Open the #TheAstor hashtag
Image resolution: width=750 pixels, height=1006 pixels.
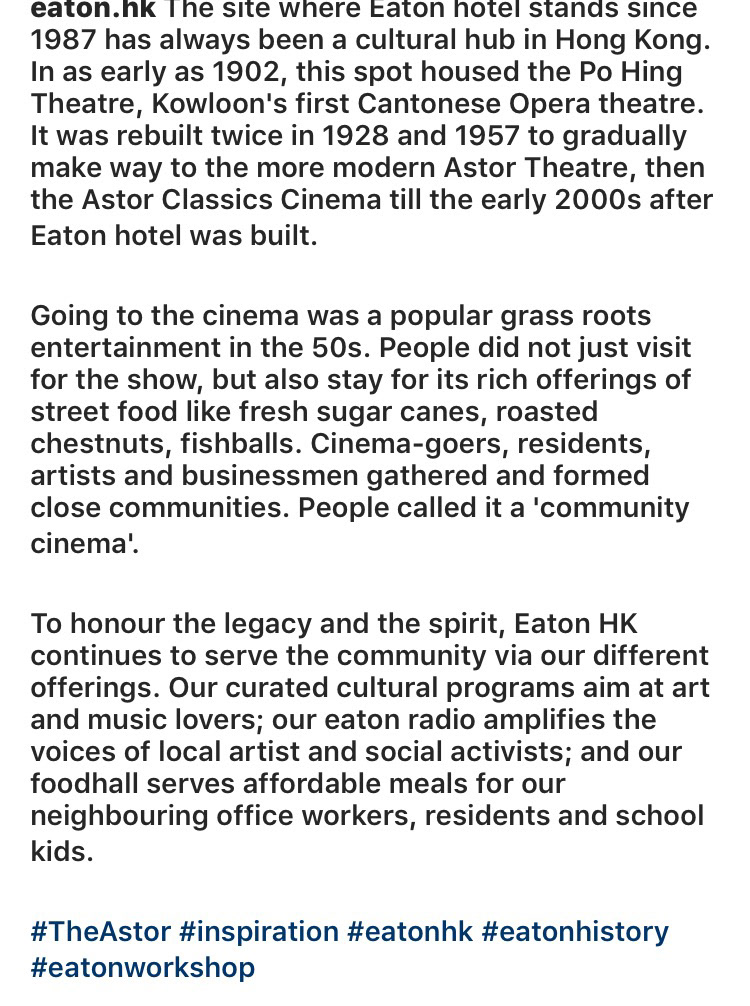point(100,932)
